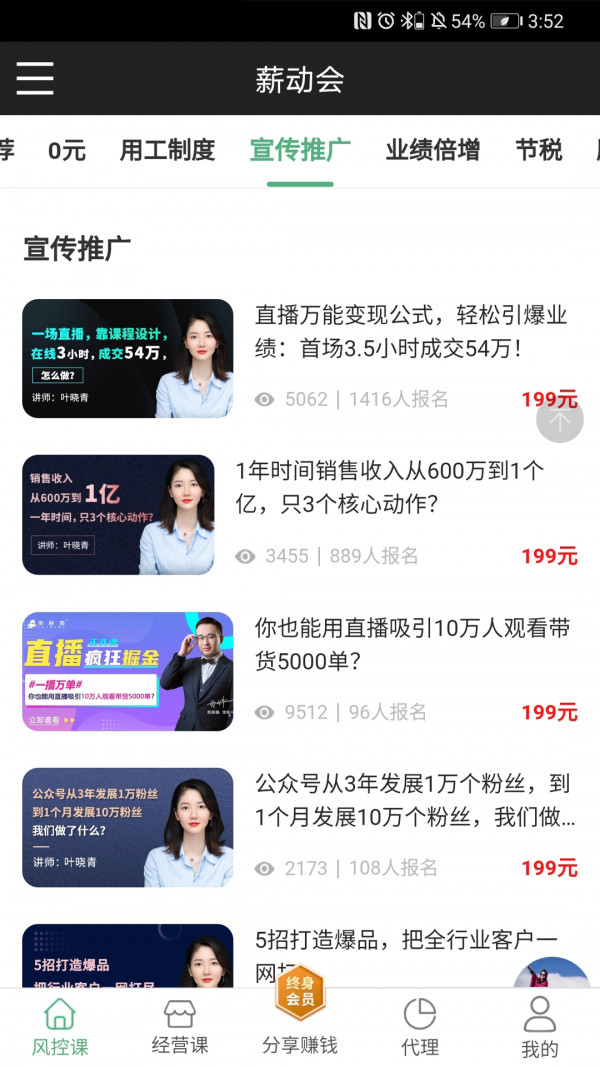Open 分享赚钱 in the bottom bar
600x1067 pixels.
click(300, 1020)
